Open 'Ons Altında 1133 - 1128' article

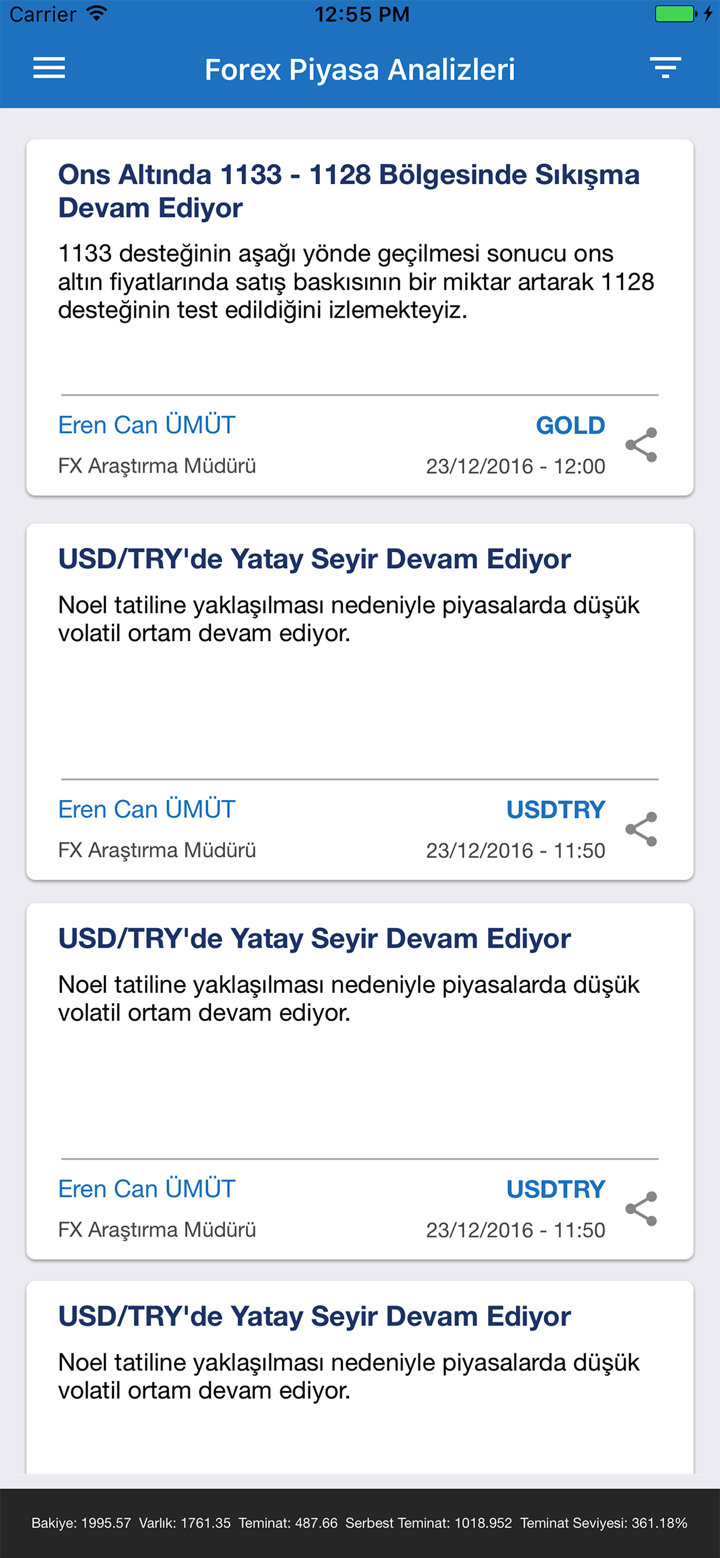(350, 190)
